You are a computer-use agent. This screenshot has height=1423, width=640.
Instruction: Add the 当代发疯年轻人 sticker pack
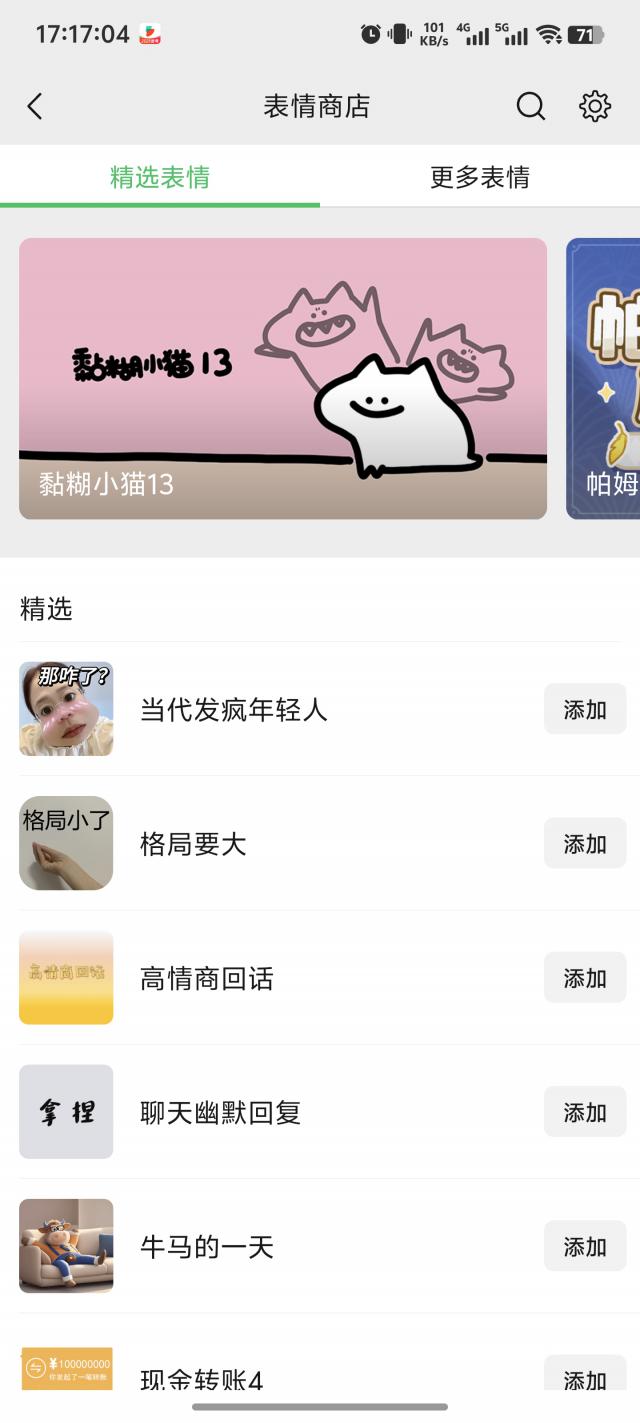pos(585,710)
